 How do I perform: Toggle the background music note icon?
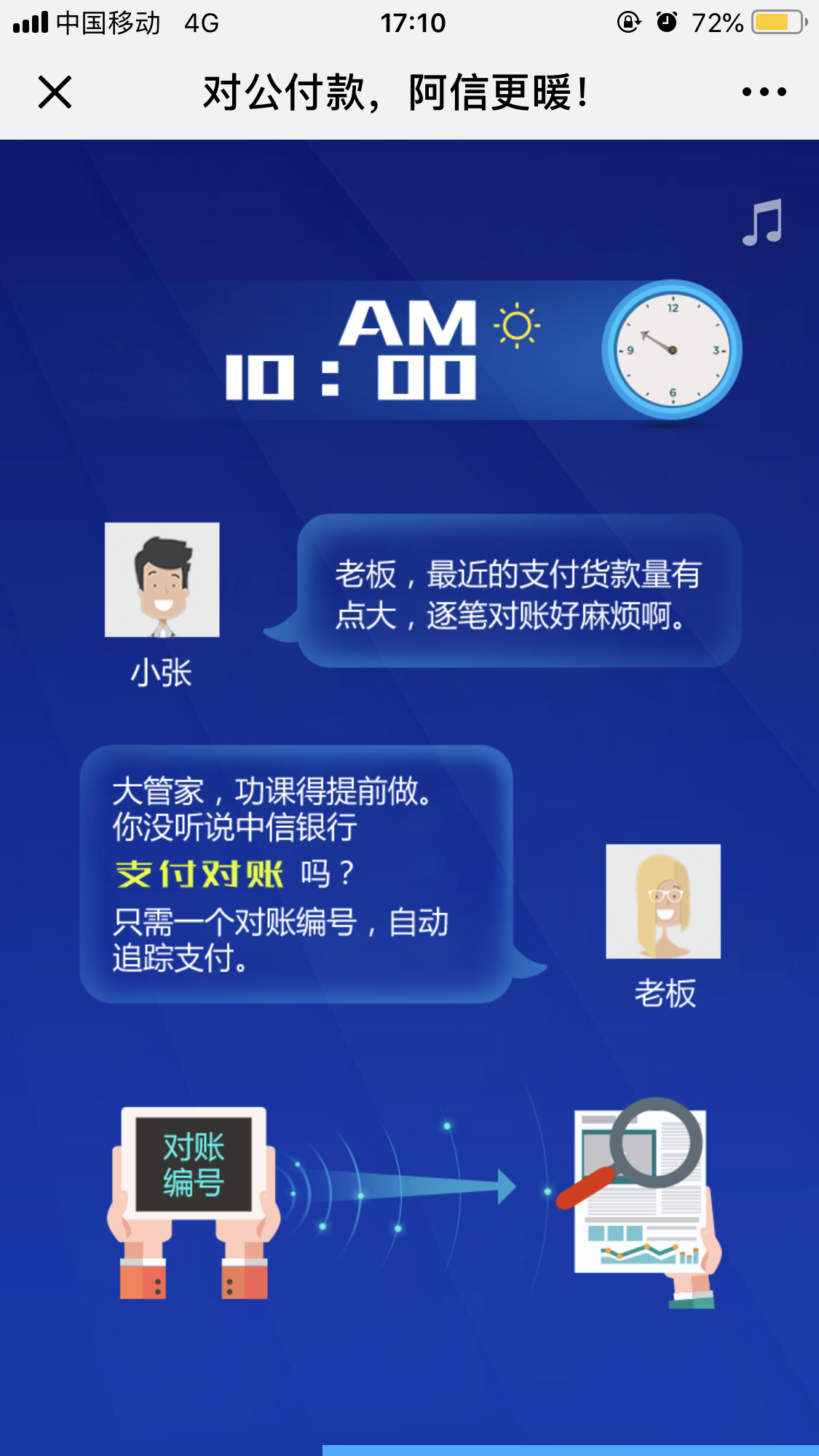click(762, 222)
